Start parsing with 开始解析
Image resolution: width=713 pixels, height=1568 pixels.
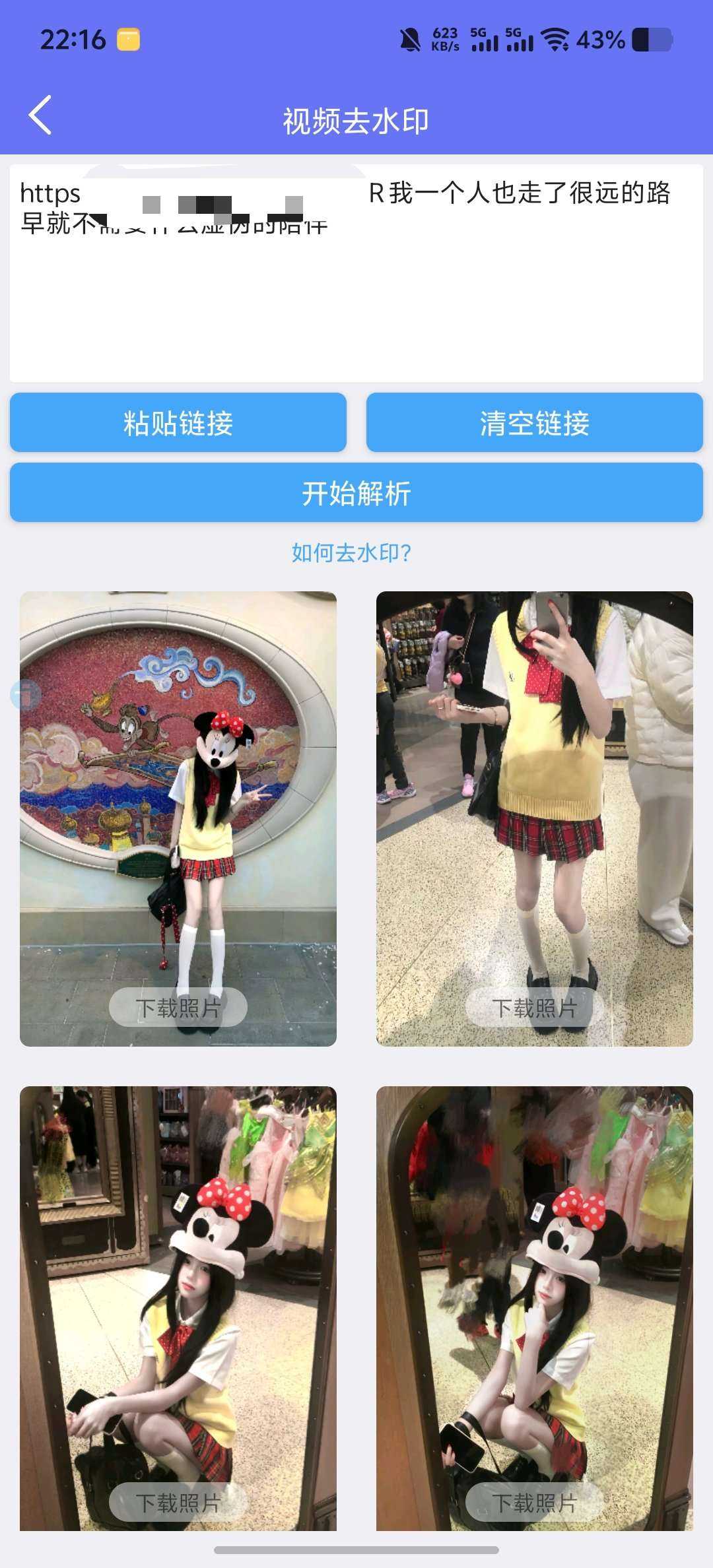[x=356, y=493]
